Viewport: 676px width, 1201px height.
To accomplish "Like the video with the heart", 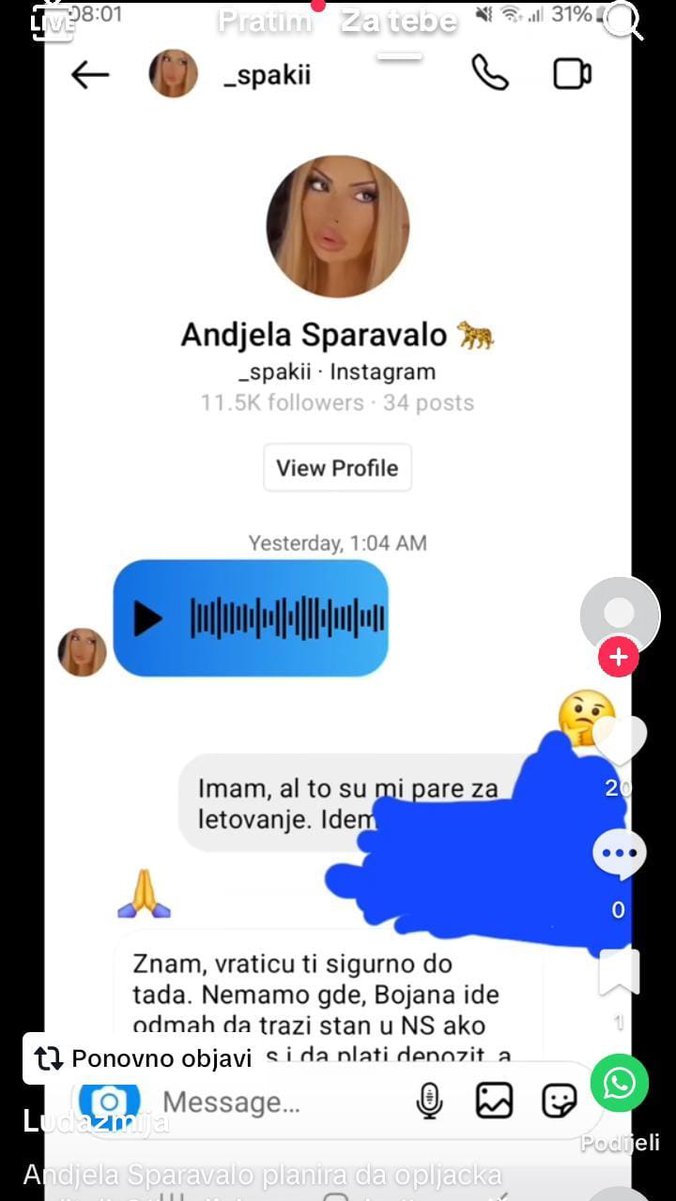I will tap(620, 742).
